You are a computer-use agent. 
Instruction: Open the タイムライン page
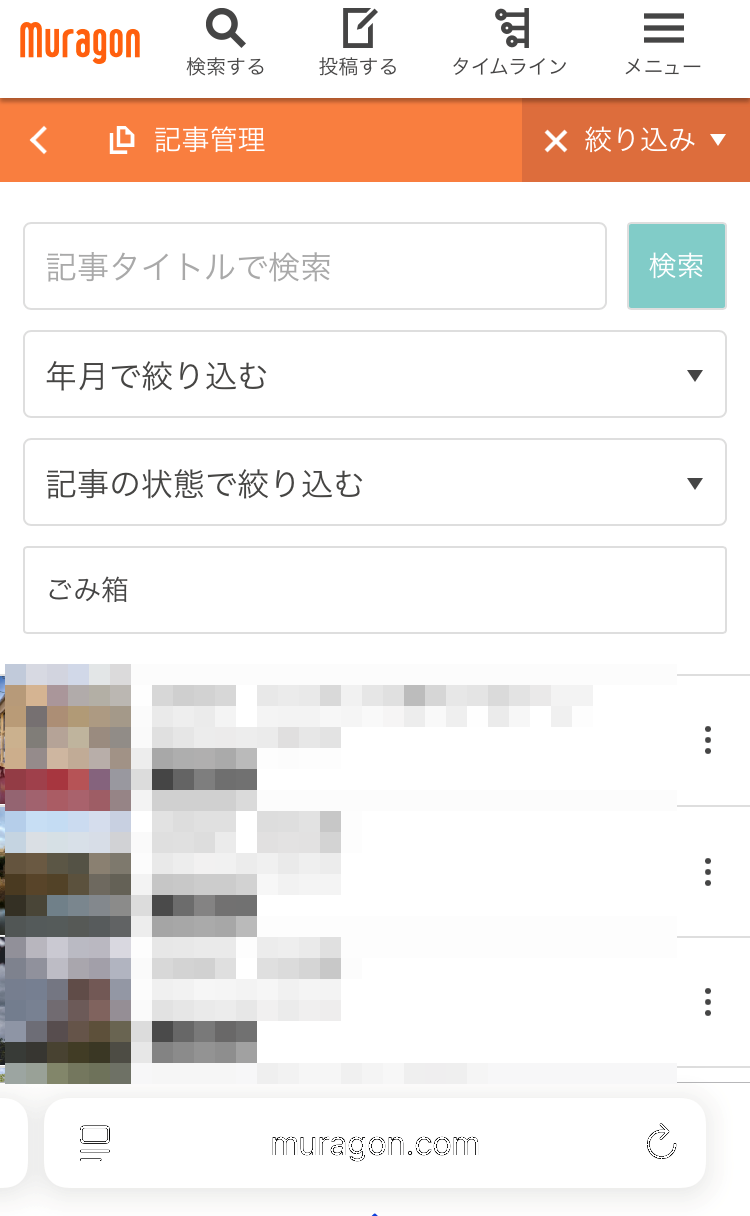click(x=510, y=44)
